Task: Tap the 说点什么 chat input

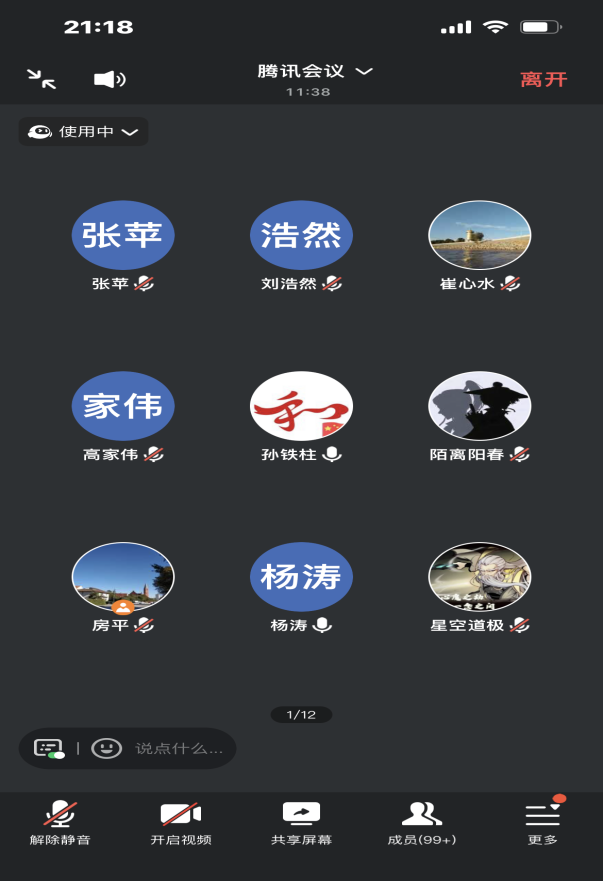Action: click(x=180, y=748)
